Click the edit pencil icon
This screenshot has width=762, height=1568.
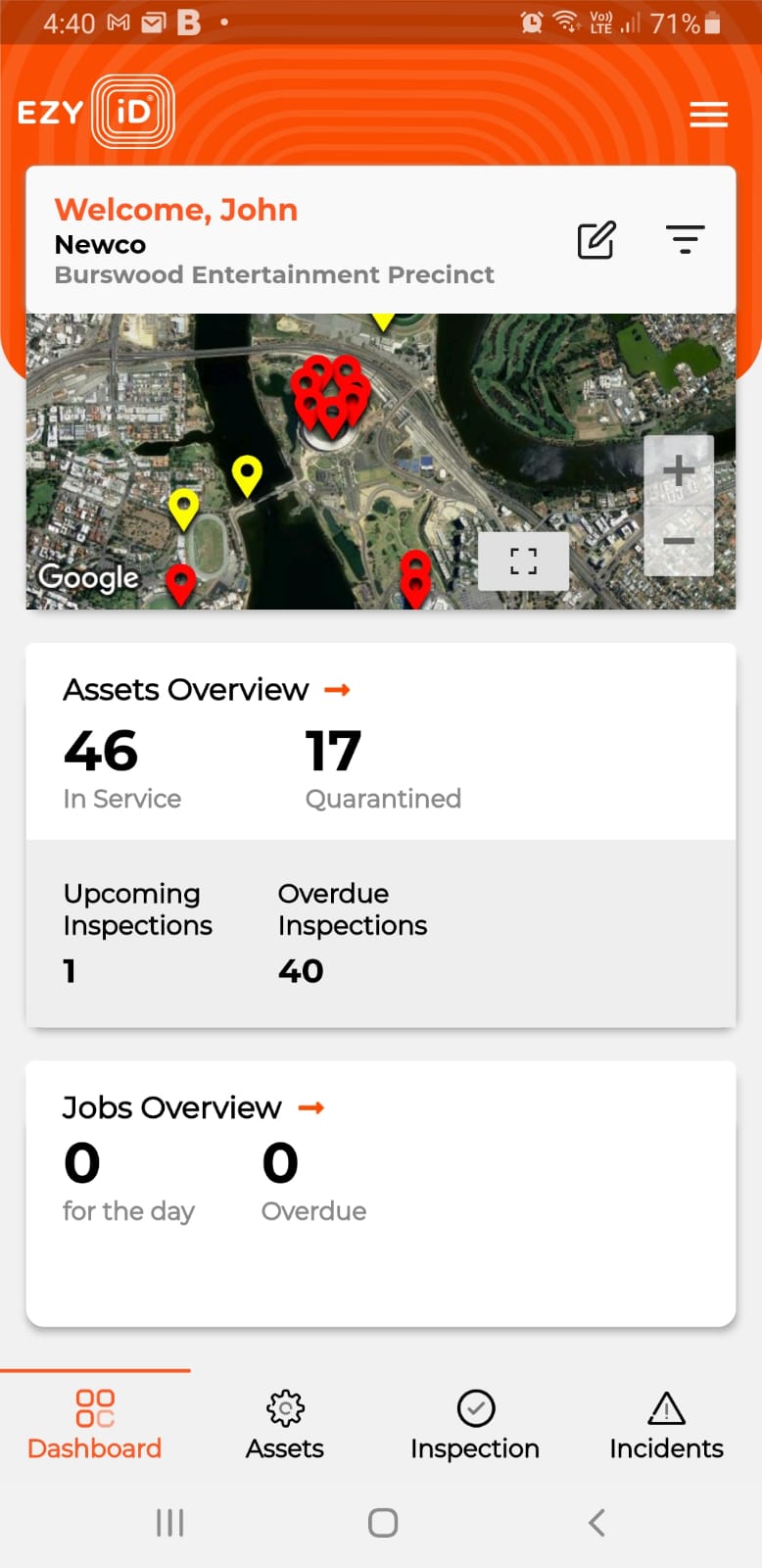click(596, 240)
